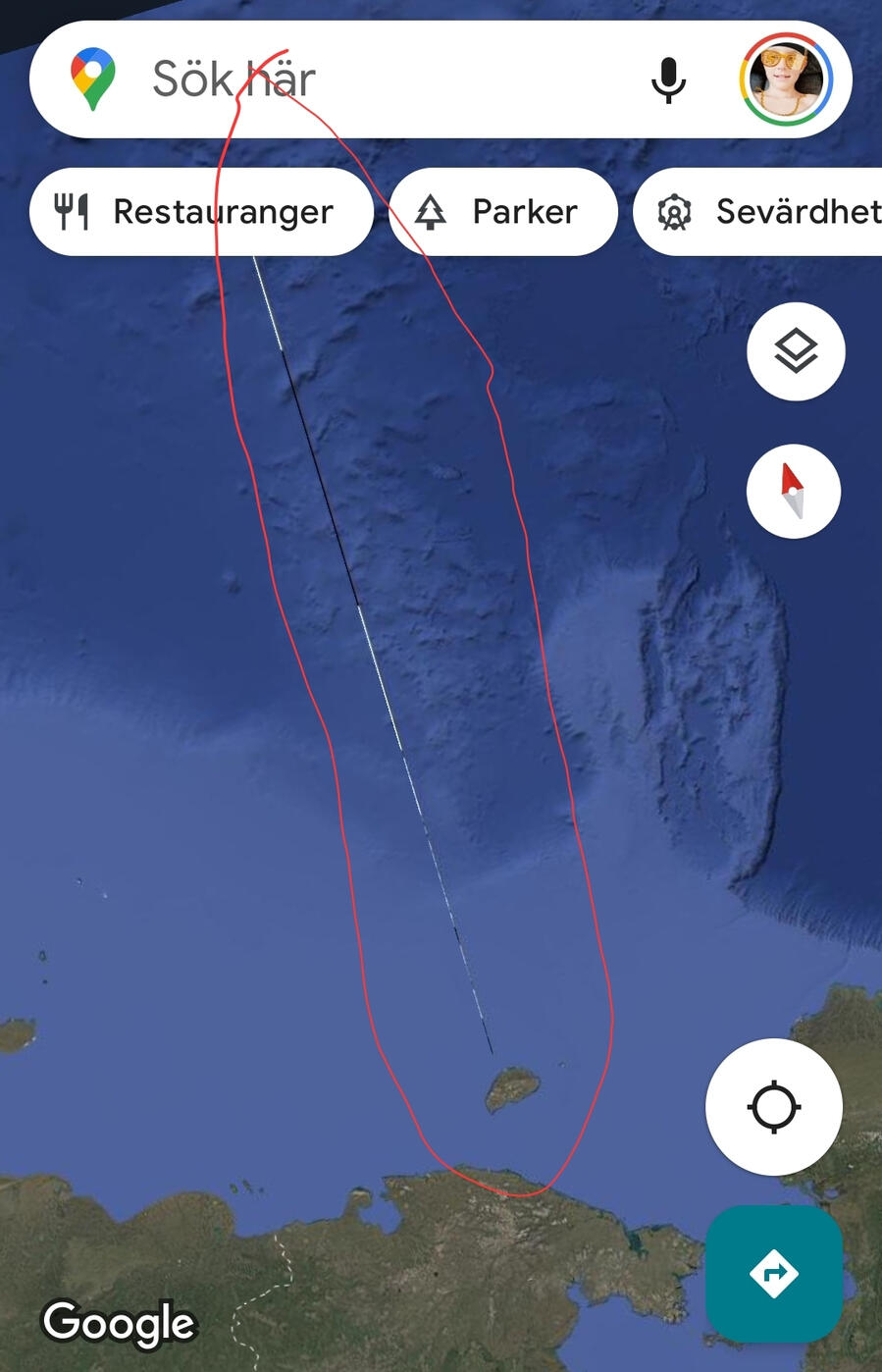The height and width of the screenshot is (1372, 882).
Task: Start voice search with the microphone
Action: (x=668, y=79)
